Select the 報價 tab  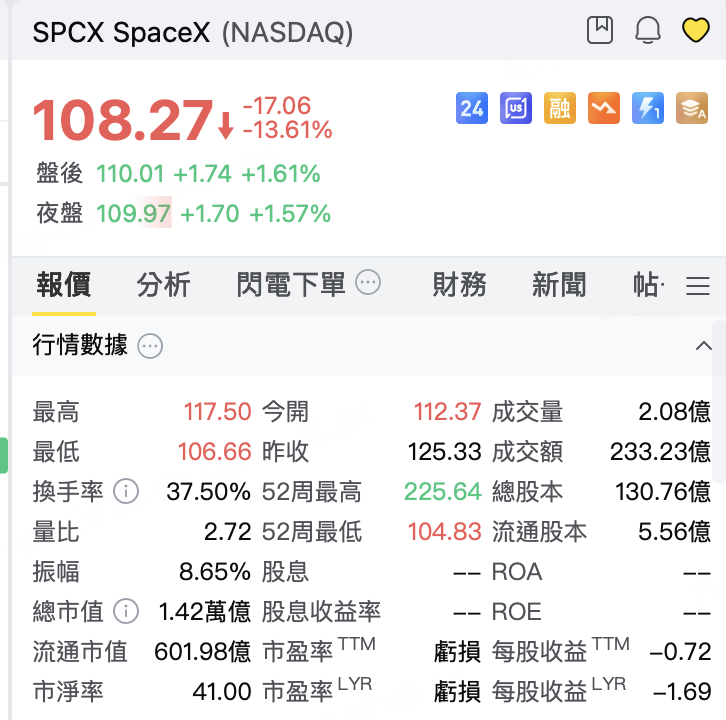(64, 284)
